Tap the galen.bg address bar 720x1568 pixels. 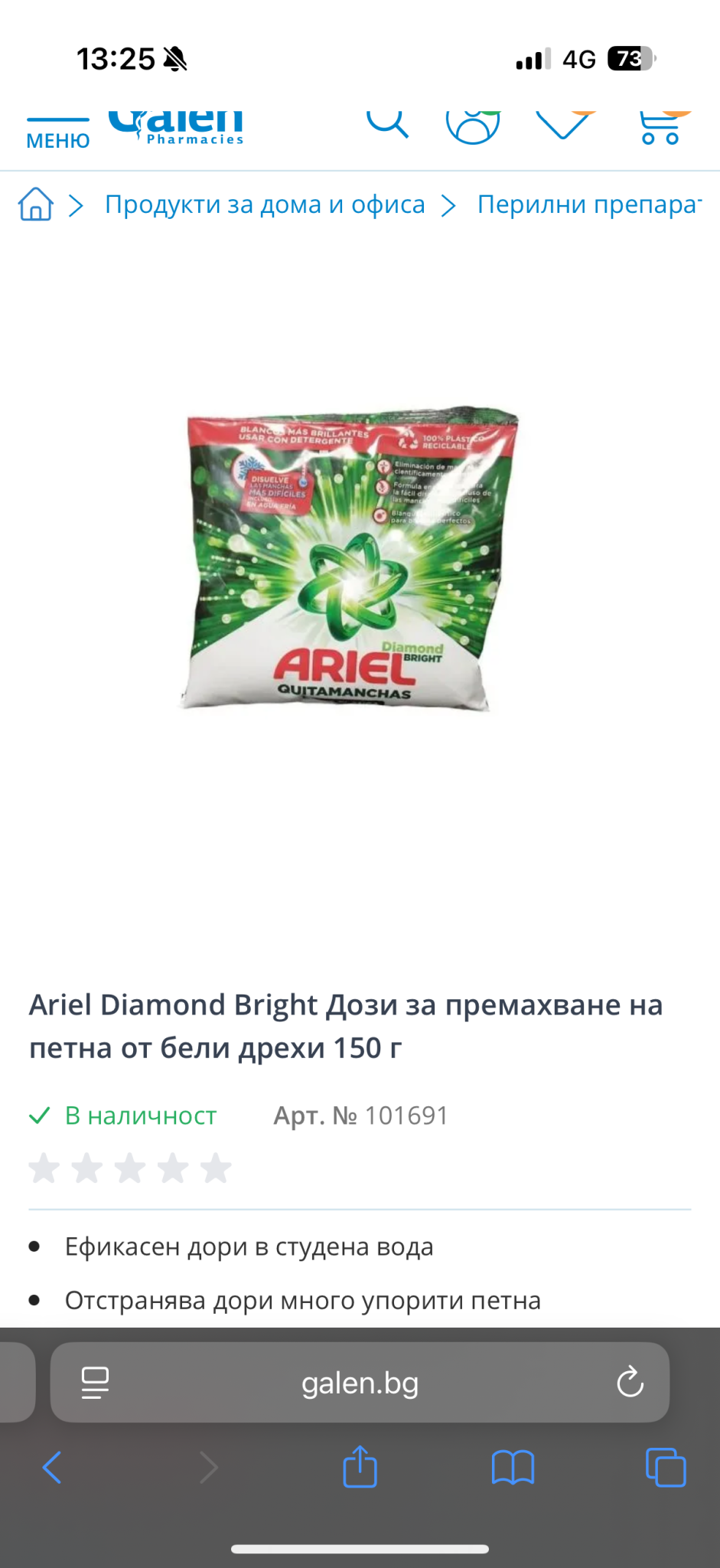(360, 1383)
